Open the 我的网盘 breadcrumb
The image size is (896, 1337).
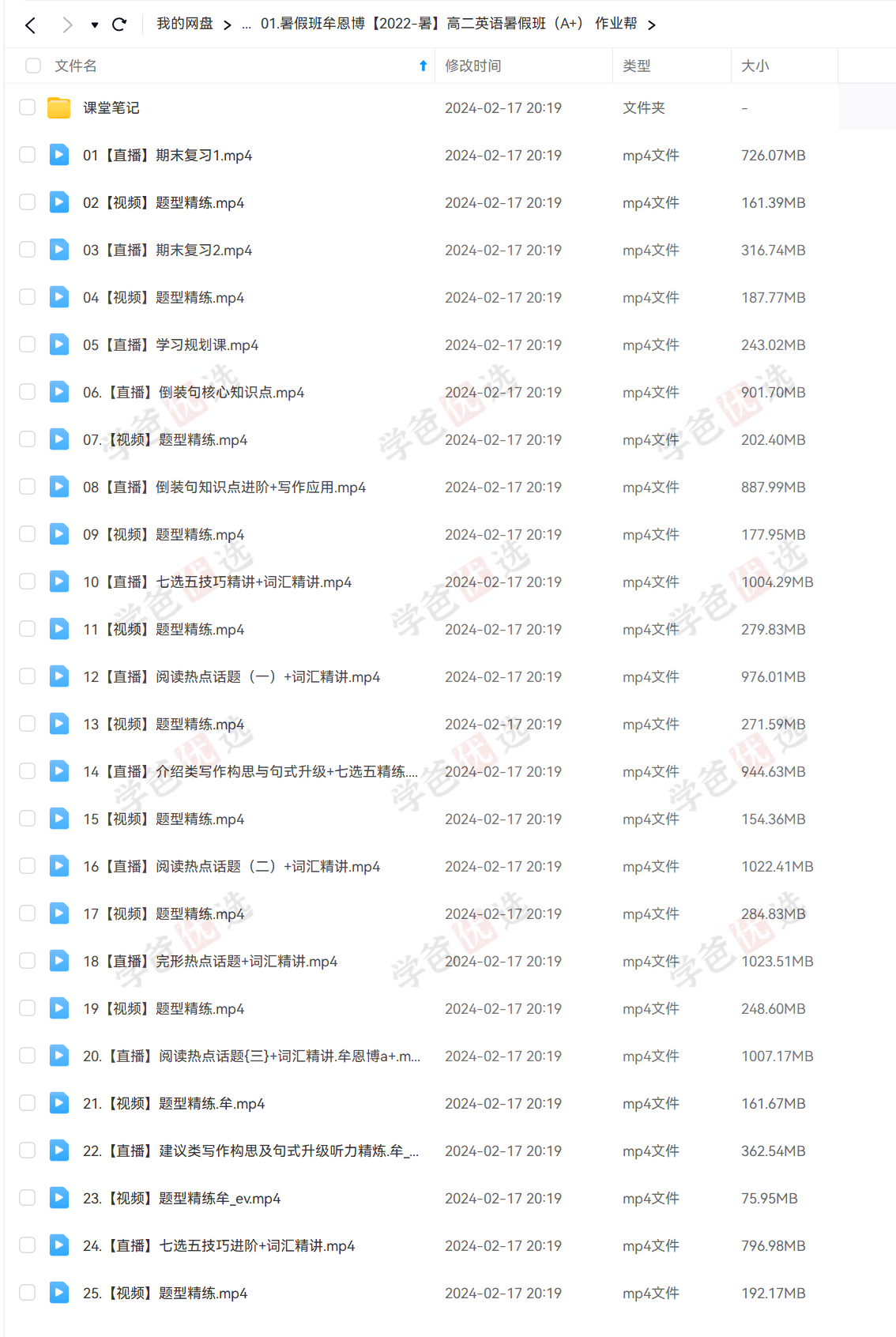click(x=184, y=24)
